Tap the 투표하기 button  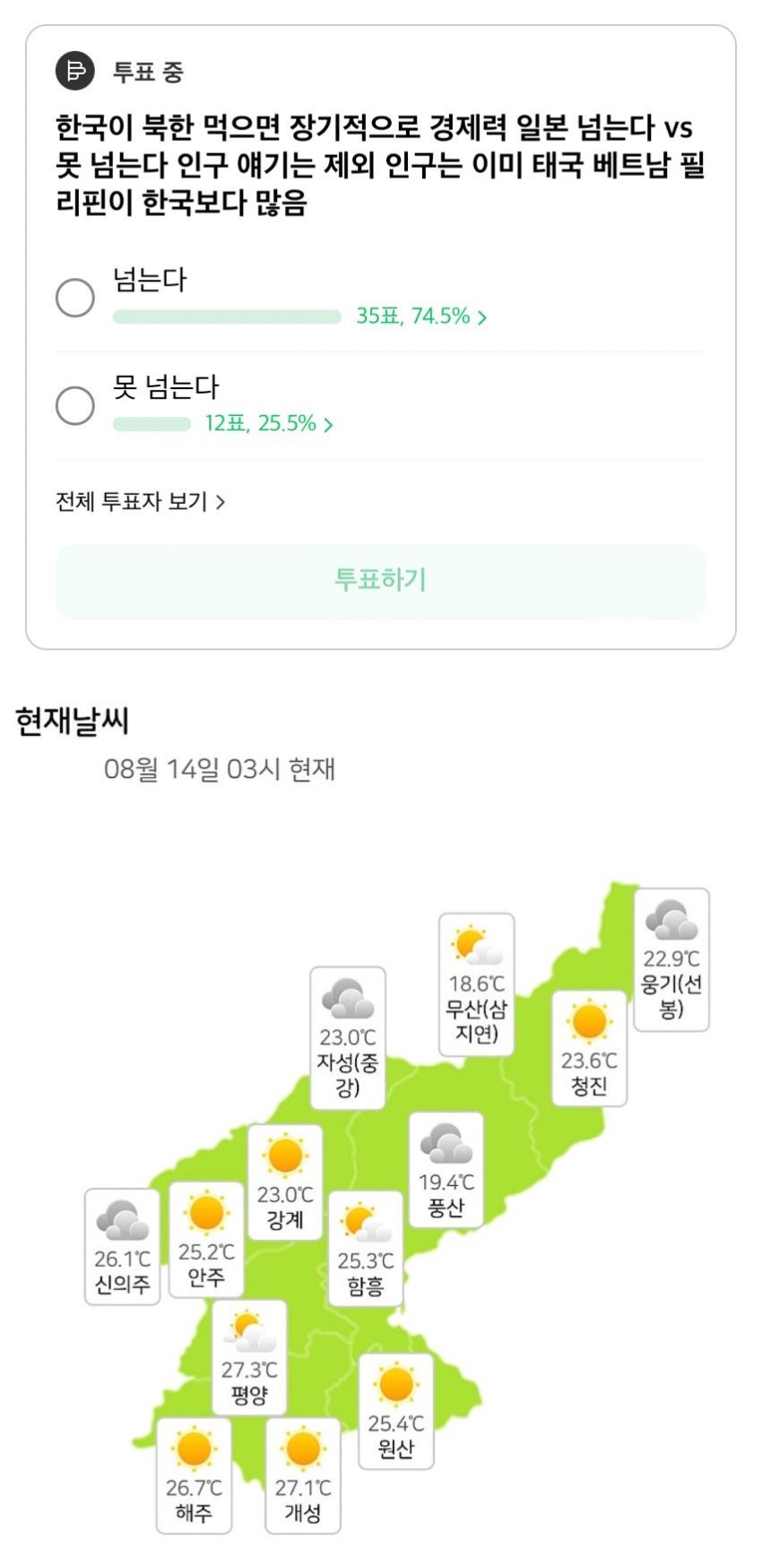[381, 582]
